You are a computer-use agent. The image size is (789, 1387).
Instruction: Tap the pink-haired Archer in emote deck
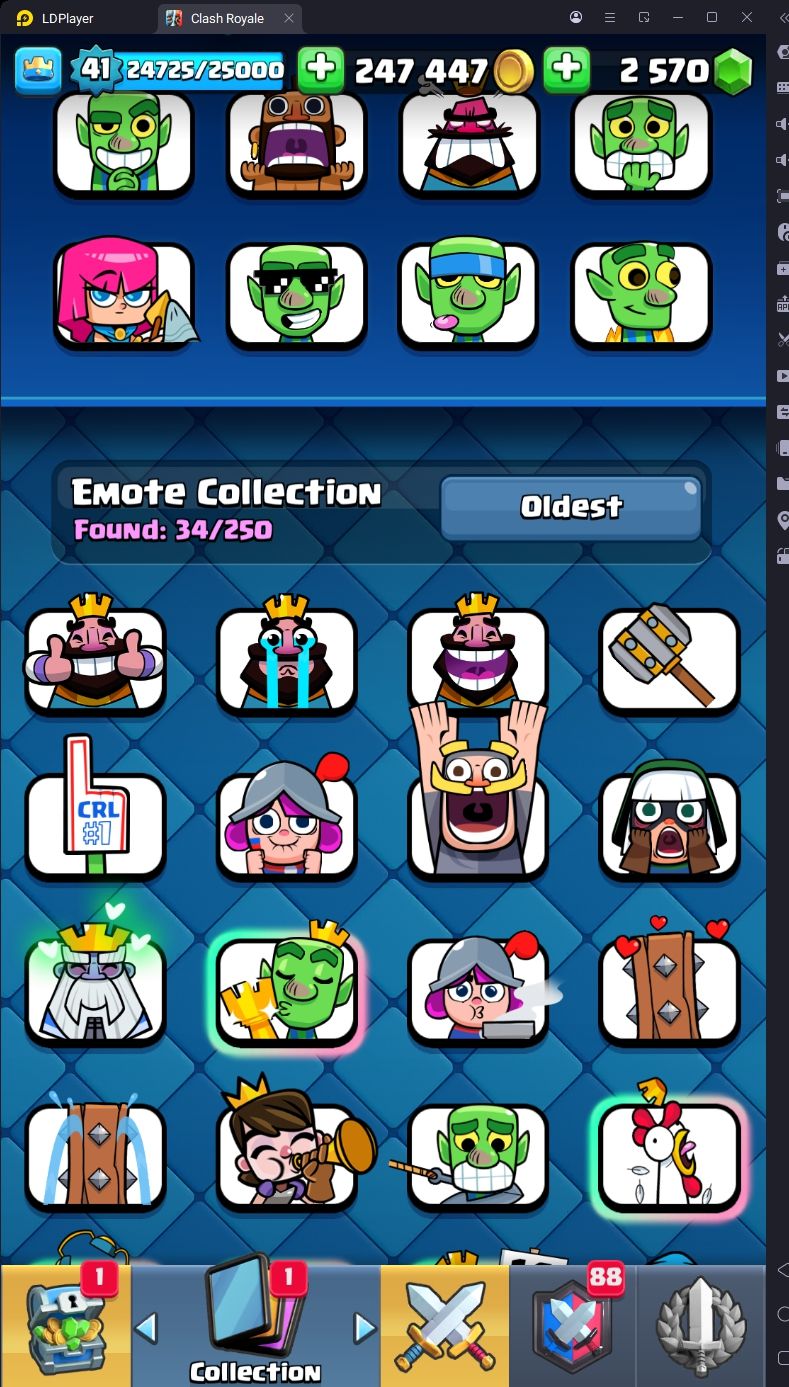pyautogui.click(x=122, y=296)
